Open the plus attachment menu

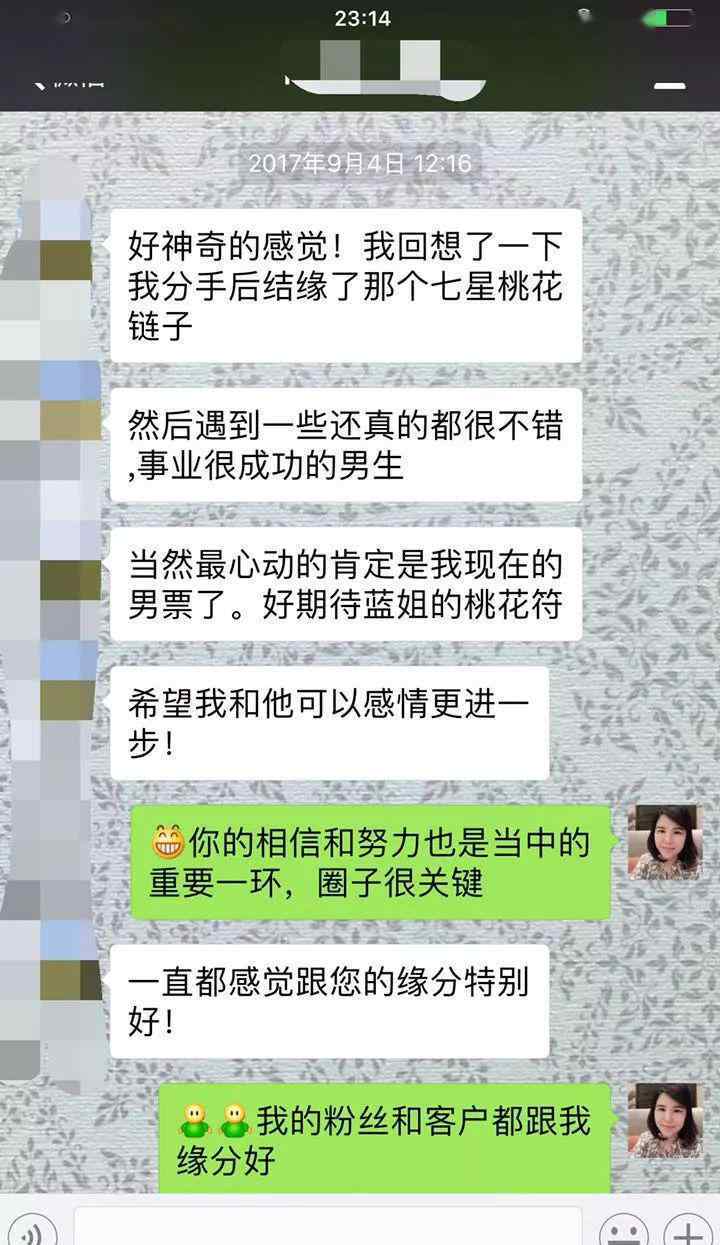coord(688,1231)
